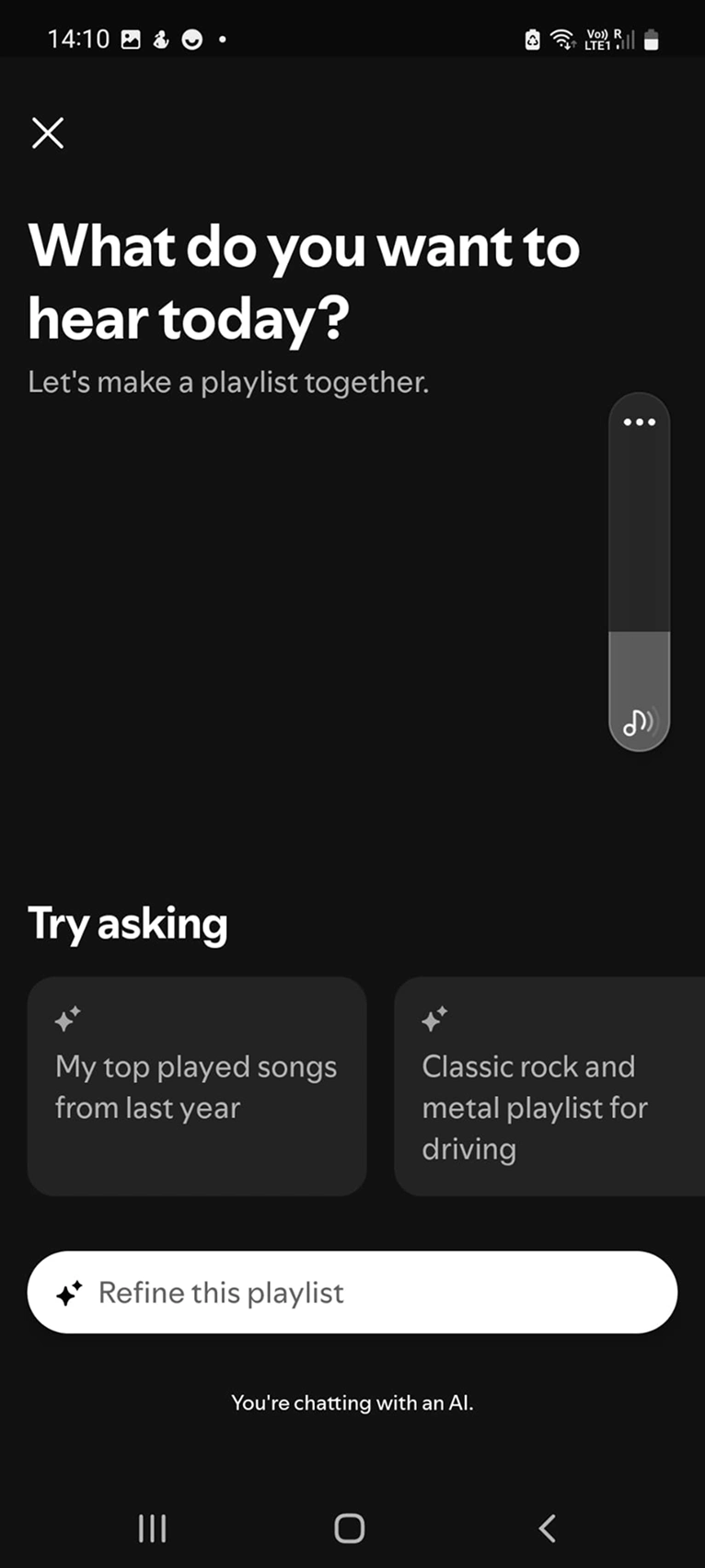Go back using the system back button
This screenshot has width=705, height=1568.
tap(547, 1528)
